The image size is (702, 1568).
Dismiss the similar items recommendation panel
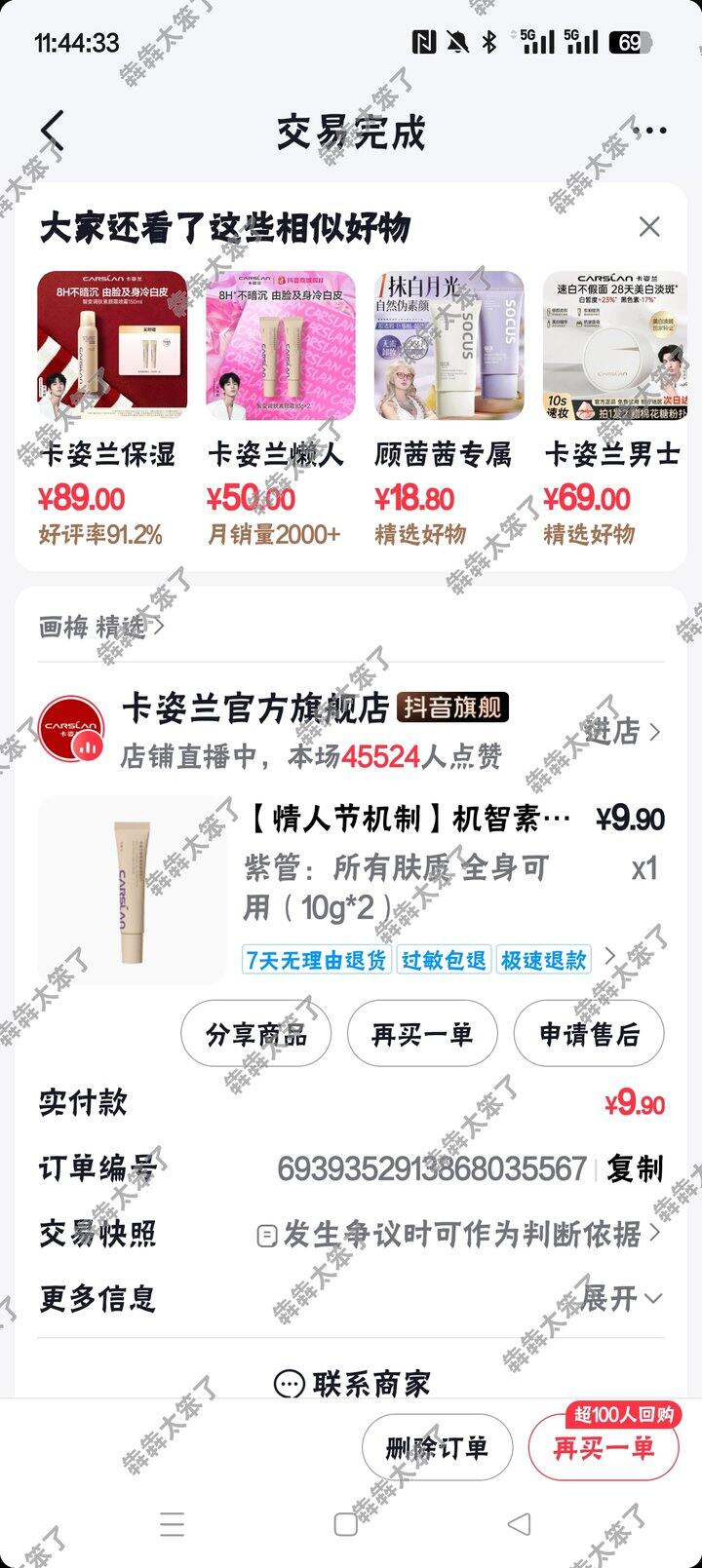pos(649,227)
